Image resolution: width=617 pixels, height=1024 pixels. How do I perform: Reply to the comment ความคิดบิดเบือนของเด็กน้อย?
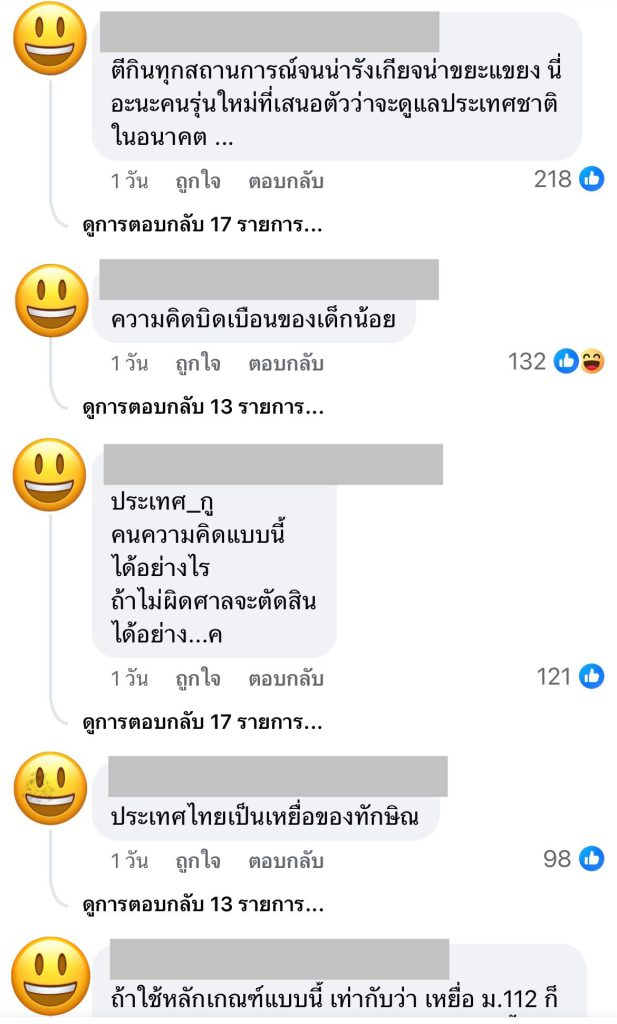click(286, 363)
